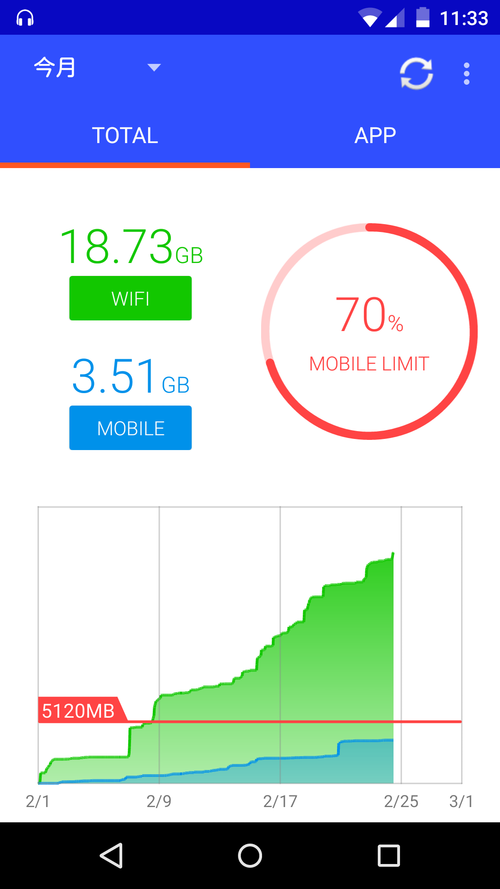500x889 pixels.
Task: Switch to the APP tab
Action: 375,136
